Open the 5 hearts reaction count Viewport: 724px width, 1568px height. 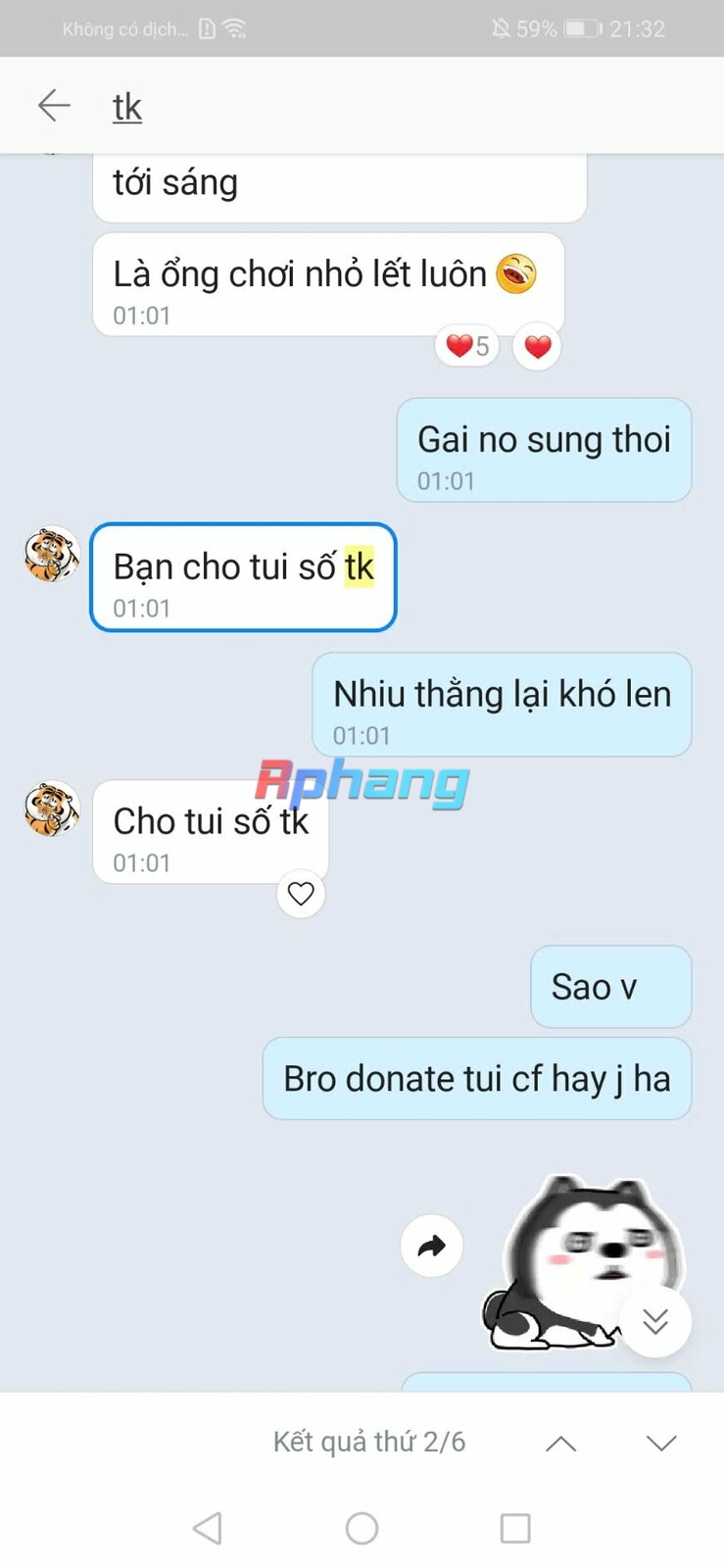[x=467, y=346]
